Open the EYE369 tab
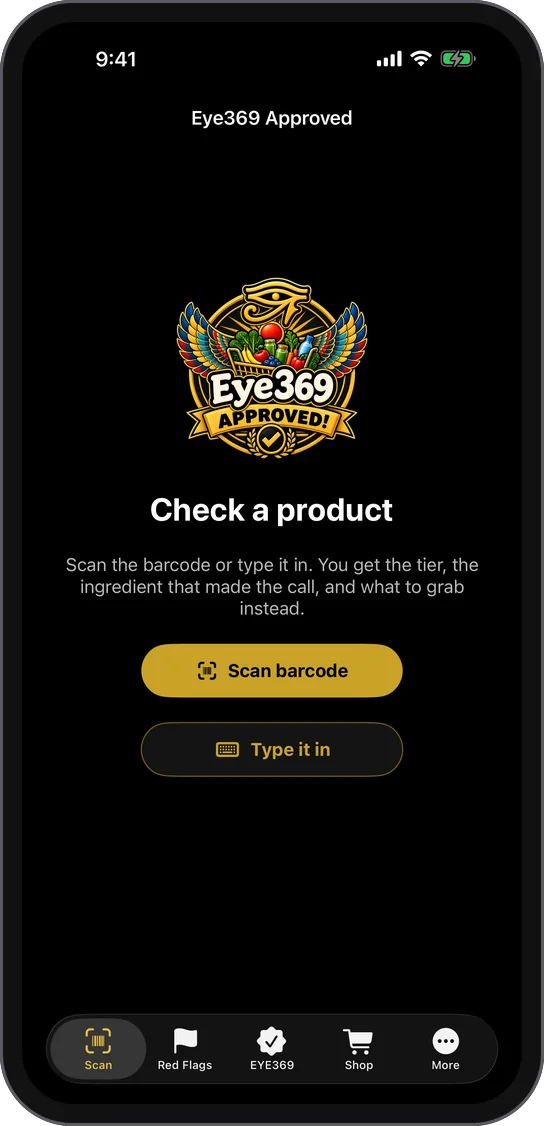544x1126 pixels. pyautogui.click(x=272, y=1048)
